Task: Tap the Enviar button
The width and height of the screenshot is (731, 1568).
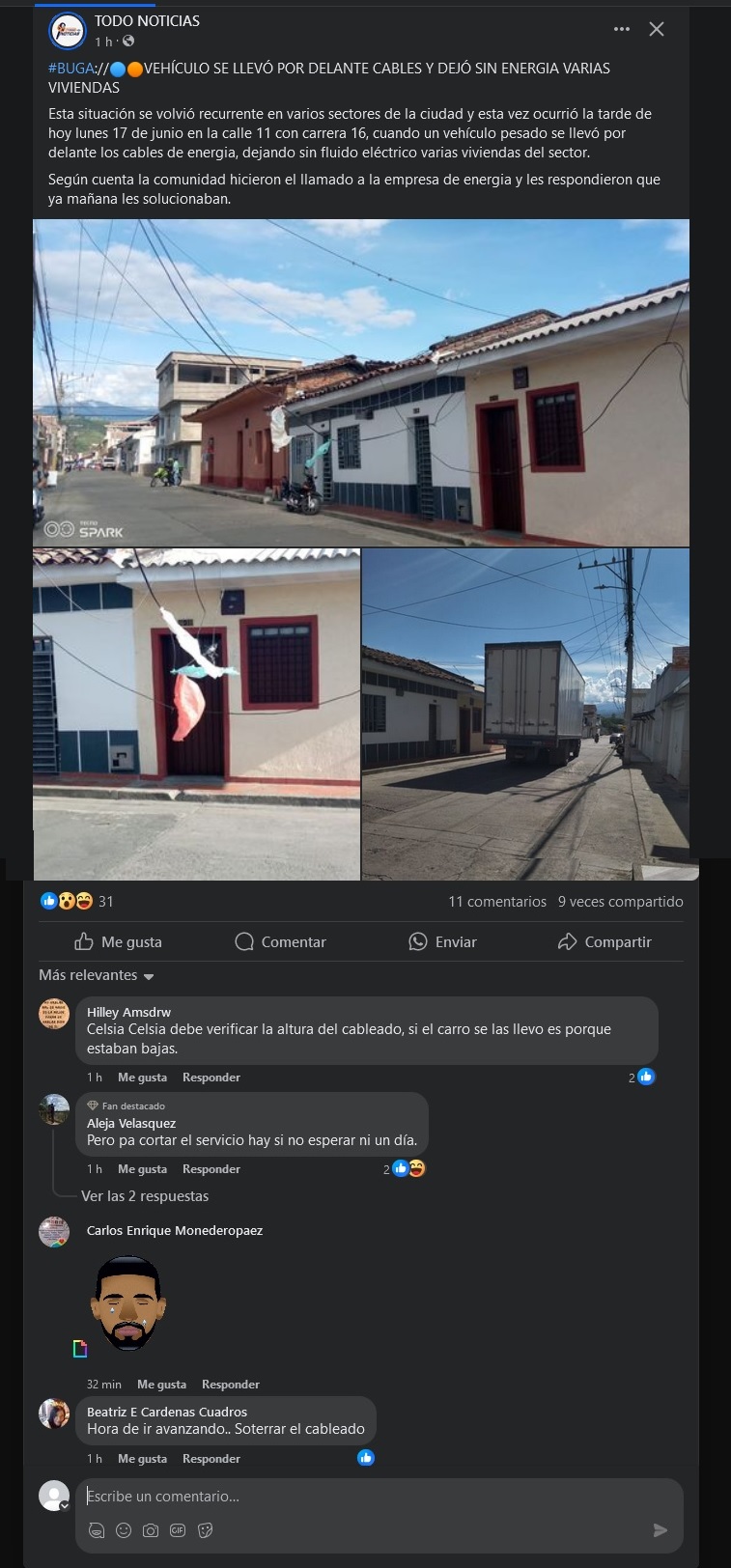Action: pyautogui.click(x=443, y=941)
